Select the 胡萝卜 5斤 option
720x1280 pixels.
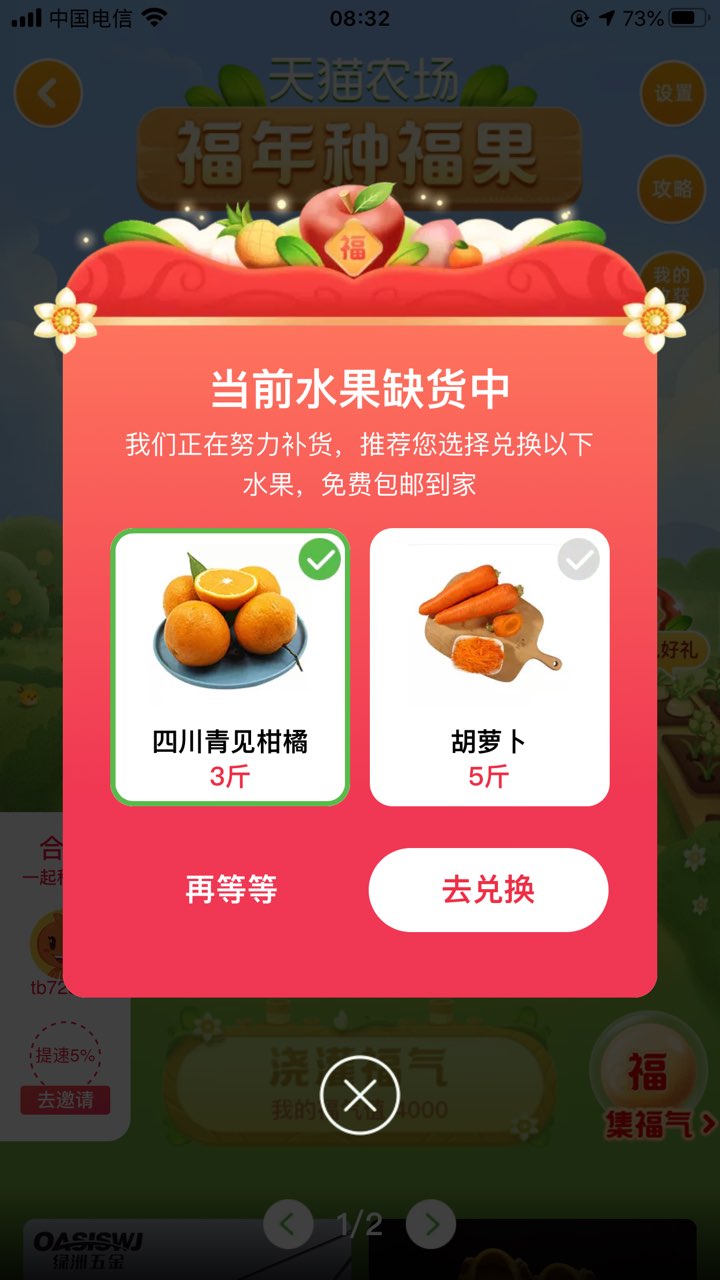pos(489,667)
